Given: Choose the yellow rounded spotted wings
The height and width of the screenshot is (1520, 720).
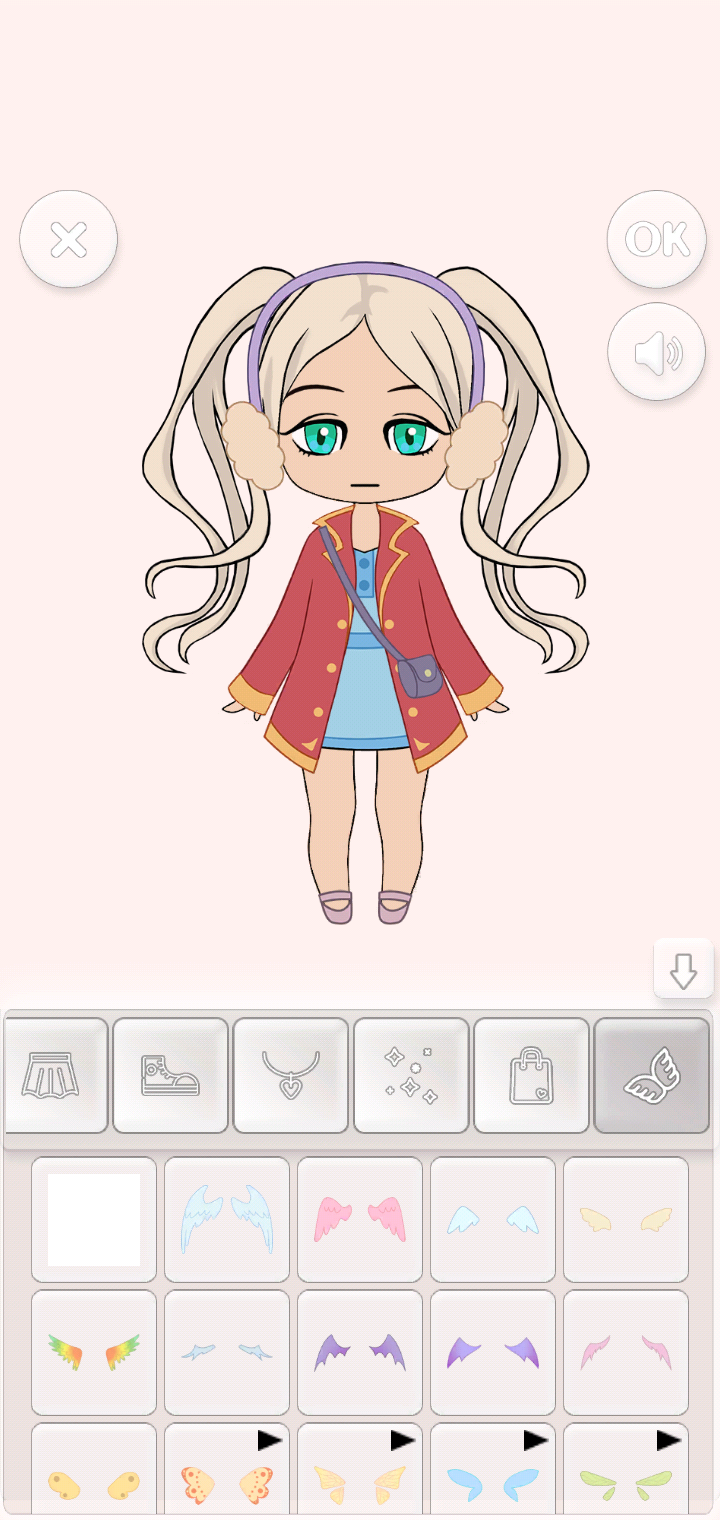Looking at the screenshot, I should [x=94, y=1475].
